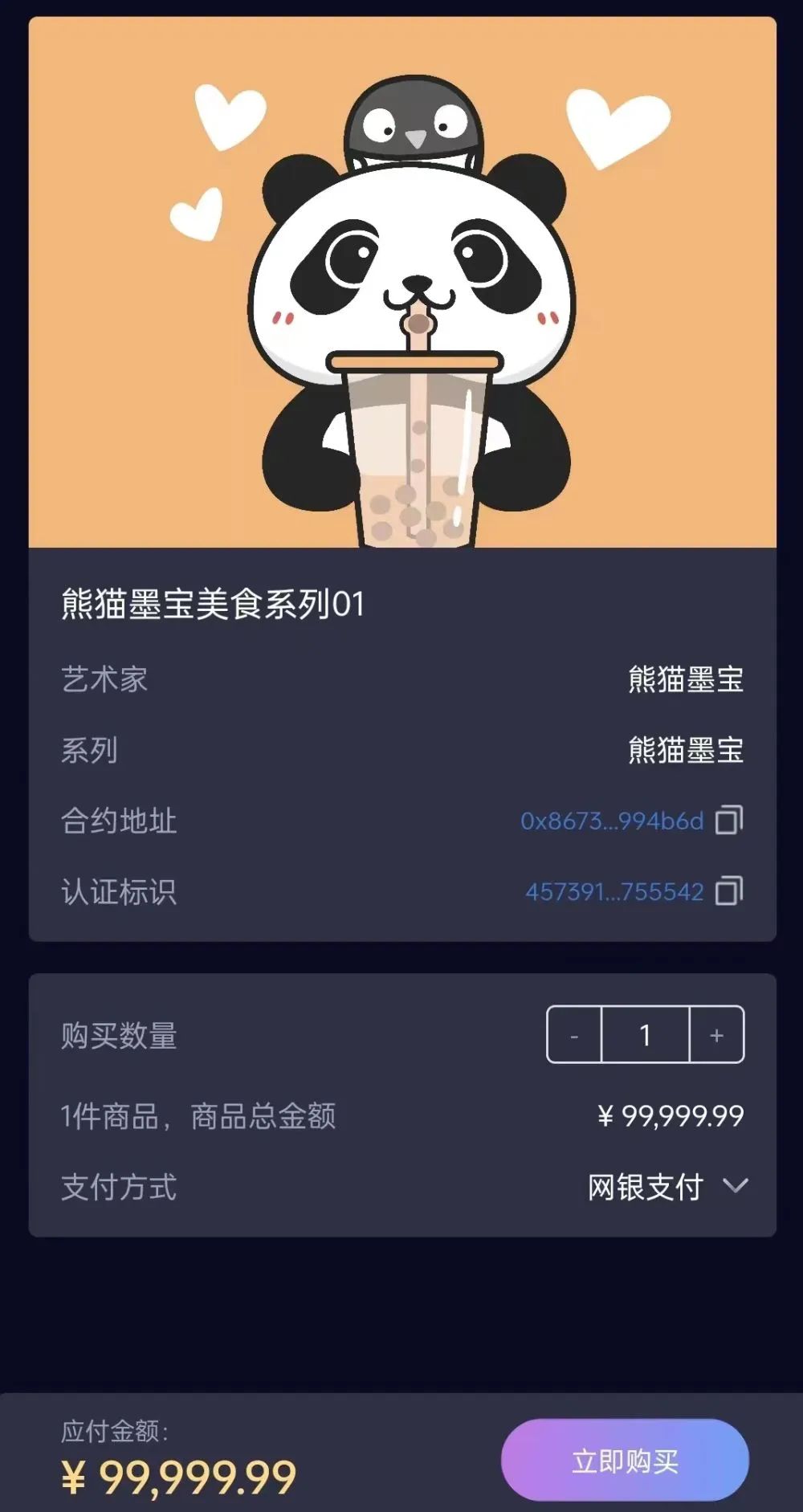Tap the total amount ¥99,999.99
Screen dimensions: 803x1512
[x=669, y=1115]
